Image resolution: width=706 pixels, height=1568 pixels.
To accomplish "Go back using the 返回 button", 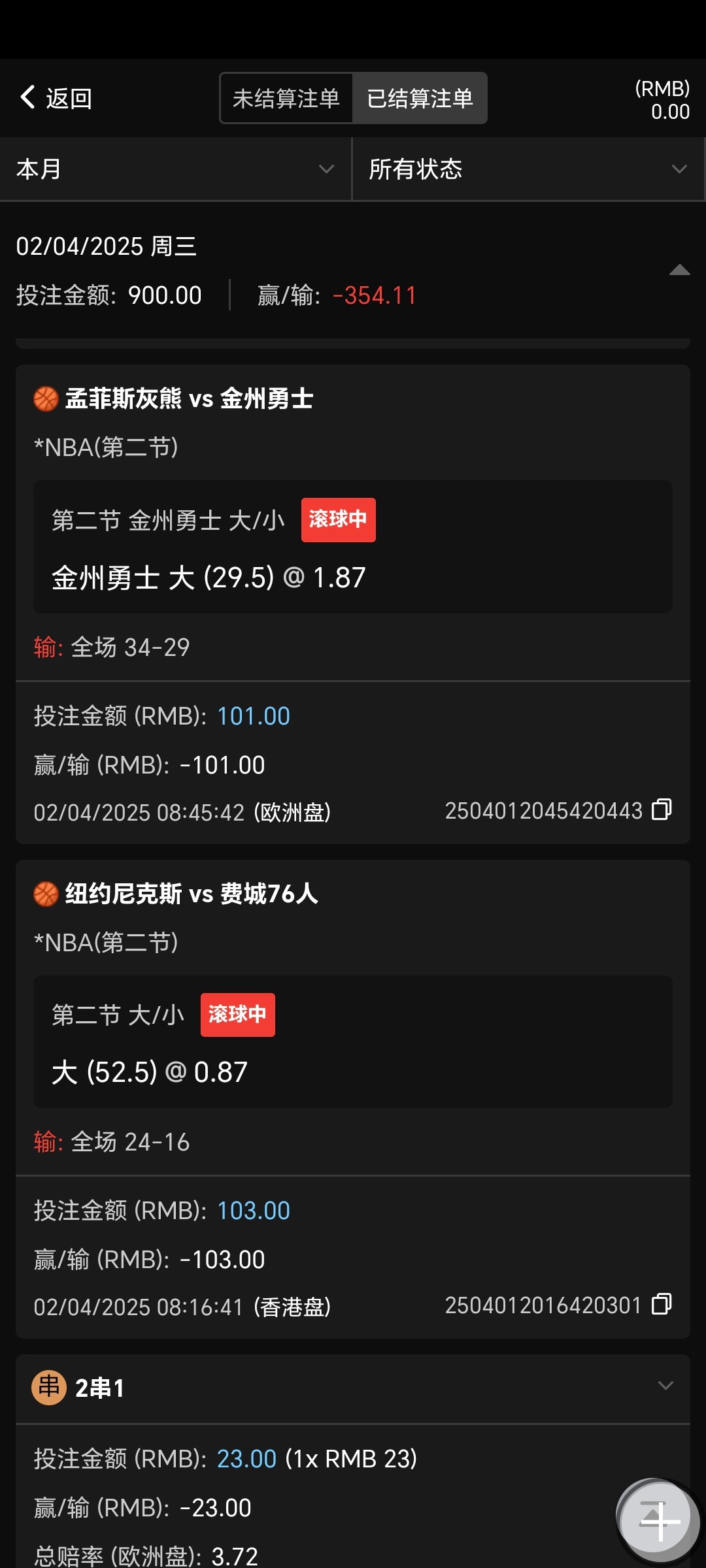I will pos(56,99).
